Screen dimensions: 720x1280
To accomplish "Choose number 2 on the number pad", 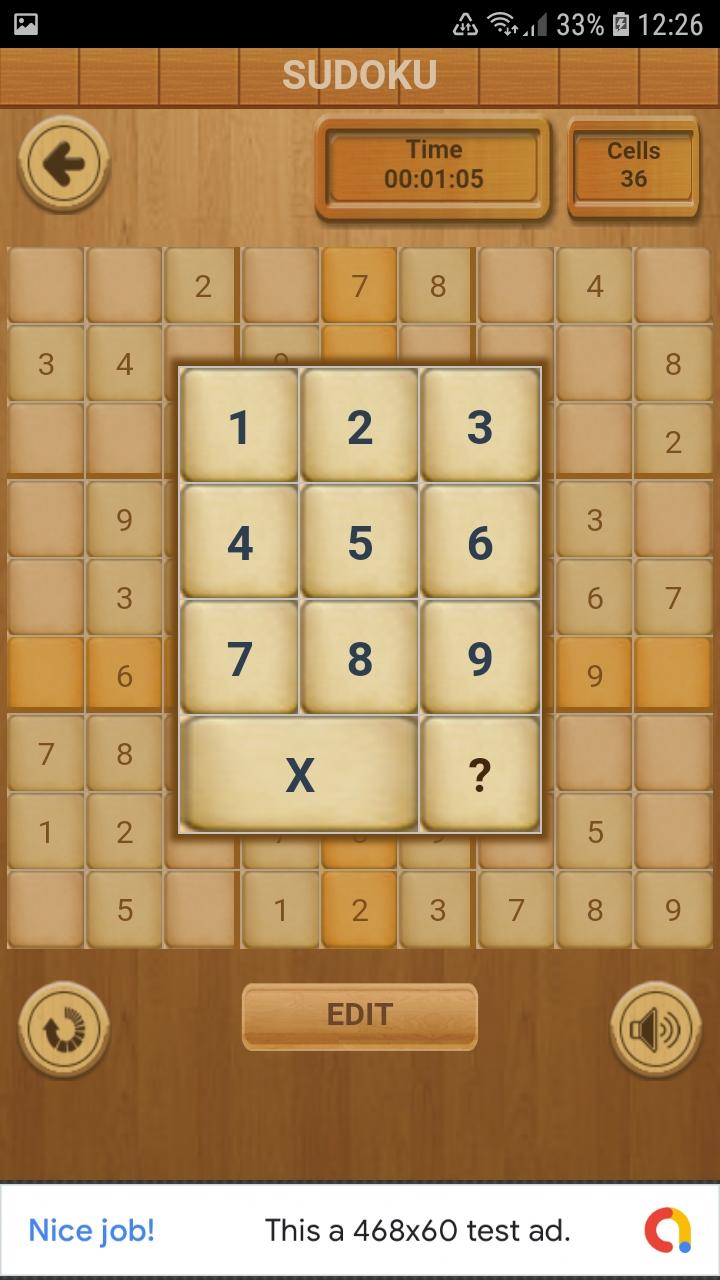I will [x=360, y=427].
